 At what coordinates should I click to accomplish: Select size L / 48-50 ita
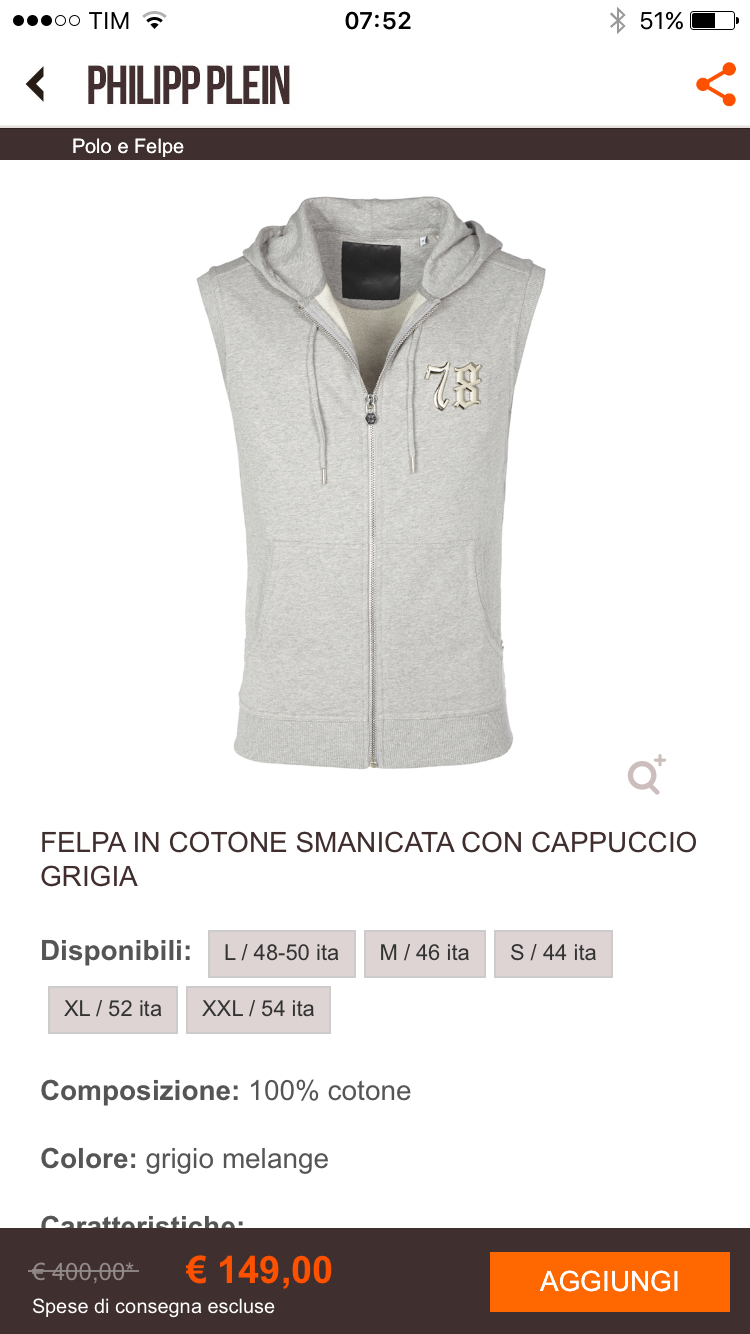click(281, 953)
